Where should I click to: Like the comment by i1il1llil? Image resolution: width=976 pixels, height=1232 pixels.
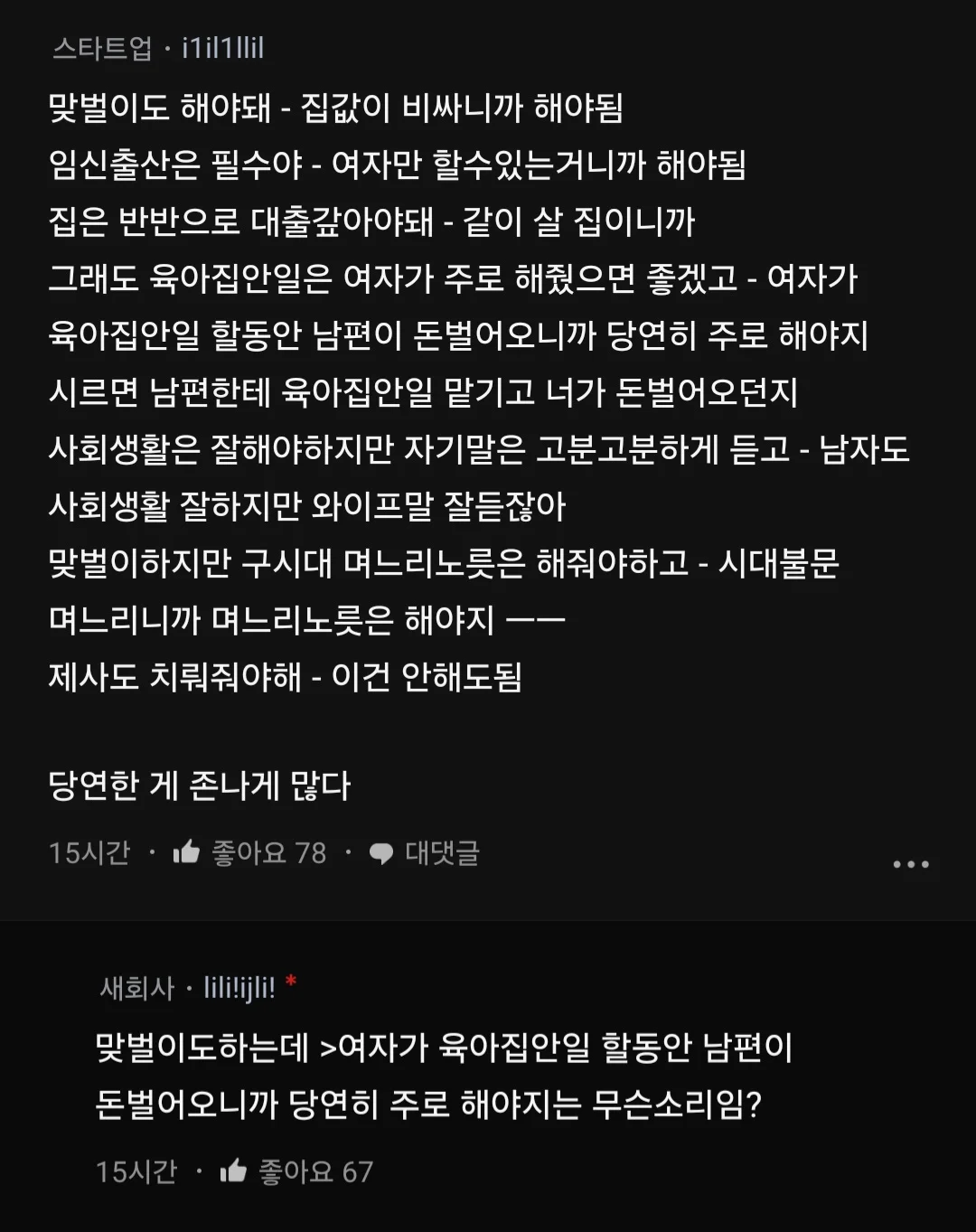(187, 852)
